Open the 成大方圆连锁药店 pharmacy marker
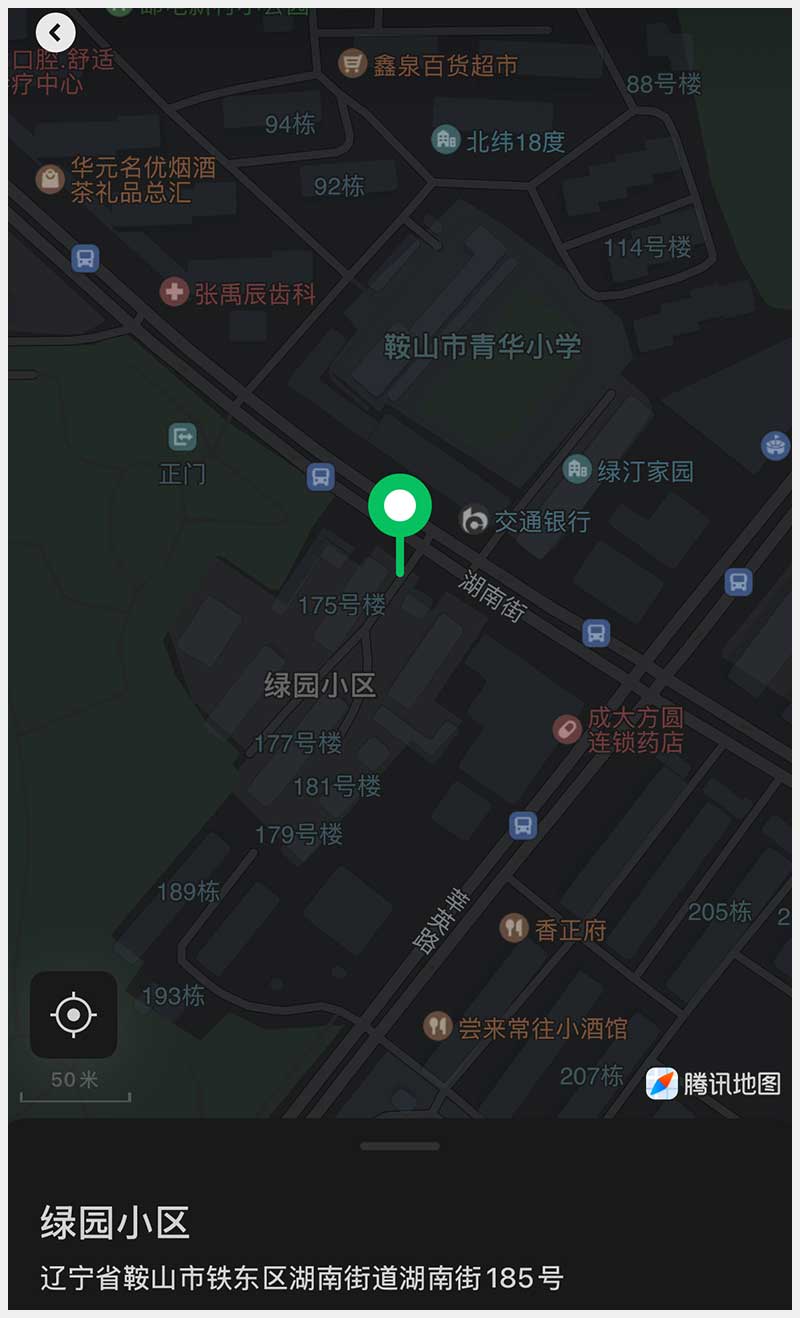The width and height of the screenshot is (800, 1318). click(568, 729)
